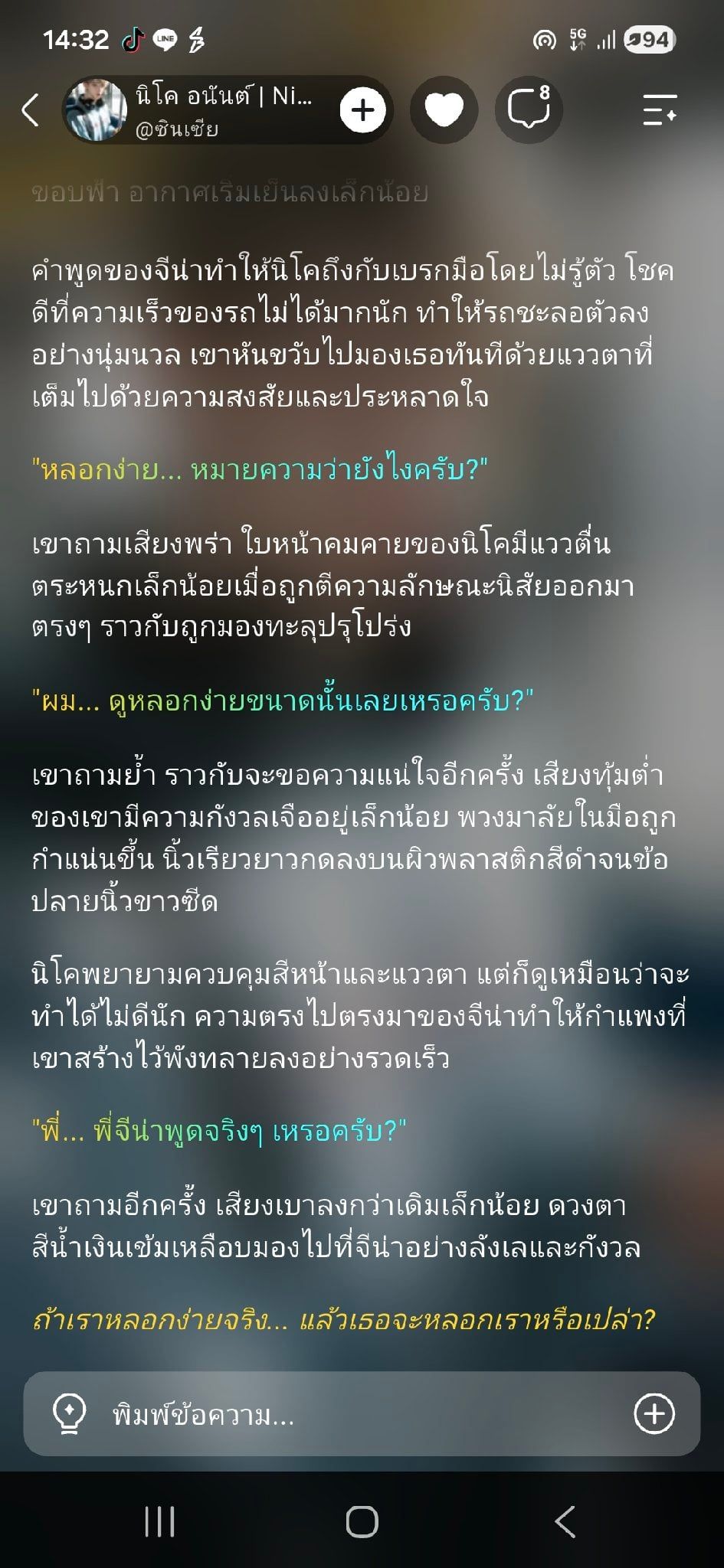Viewport: 724px width, 1568px height.
Task: Open นิโค อนันต์ character profile
Action: pos(192,110)
